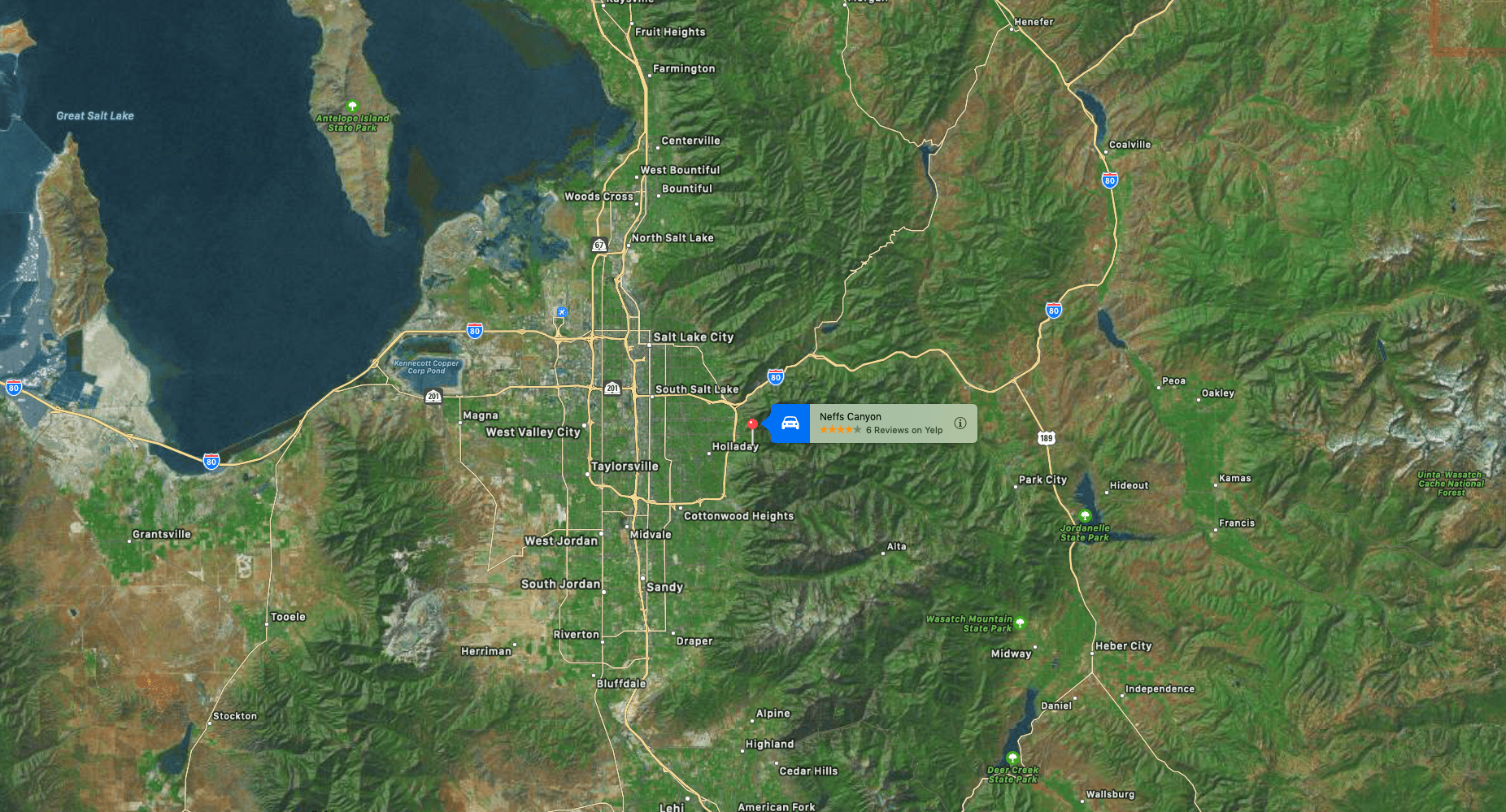Tap the Jordanelle State Park marker
1506x812 pixels.
(x=1084, y=516)
